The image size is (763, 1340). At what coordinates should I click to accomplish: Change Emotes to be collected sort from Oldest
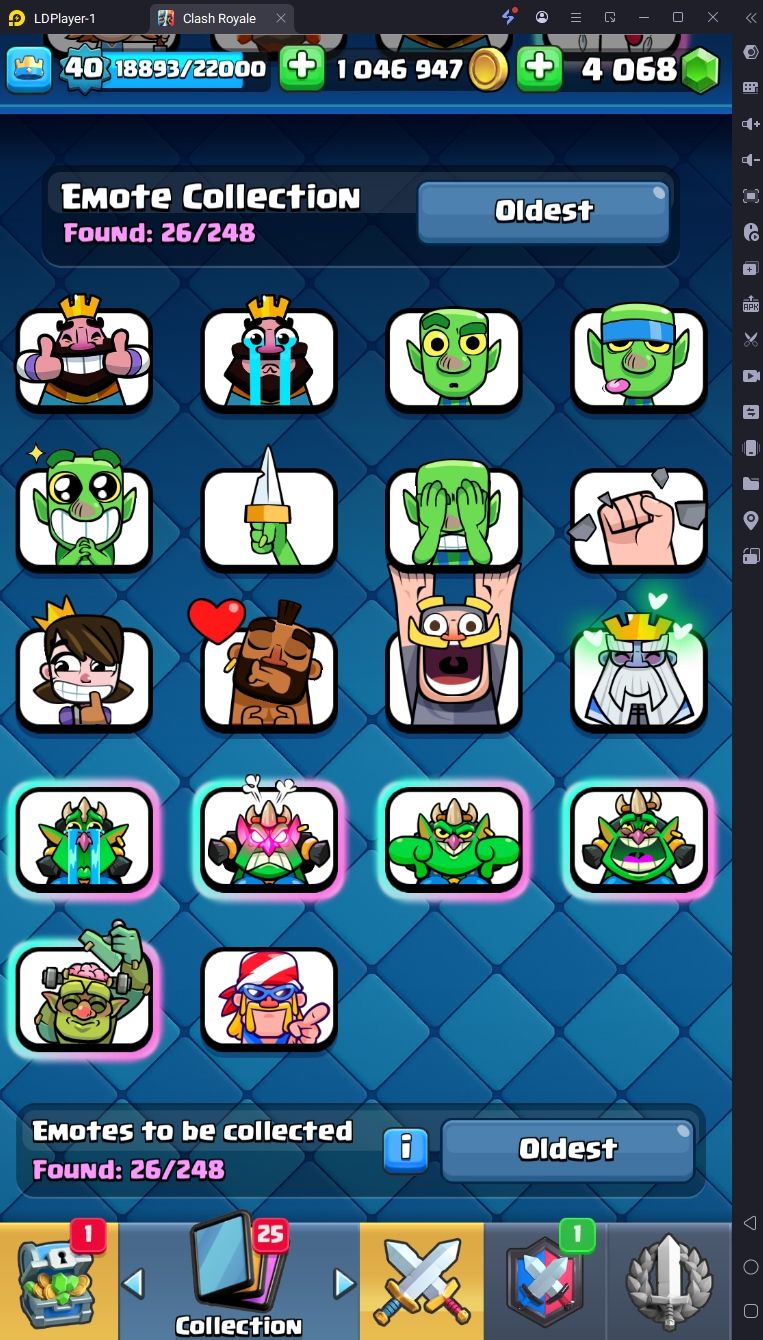coord(567,1149)
